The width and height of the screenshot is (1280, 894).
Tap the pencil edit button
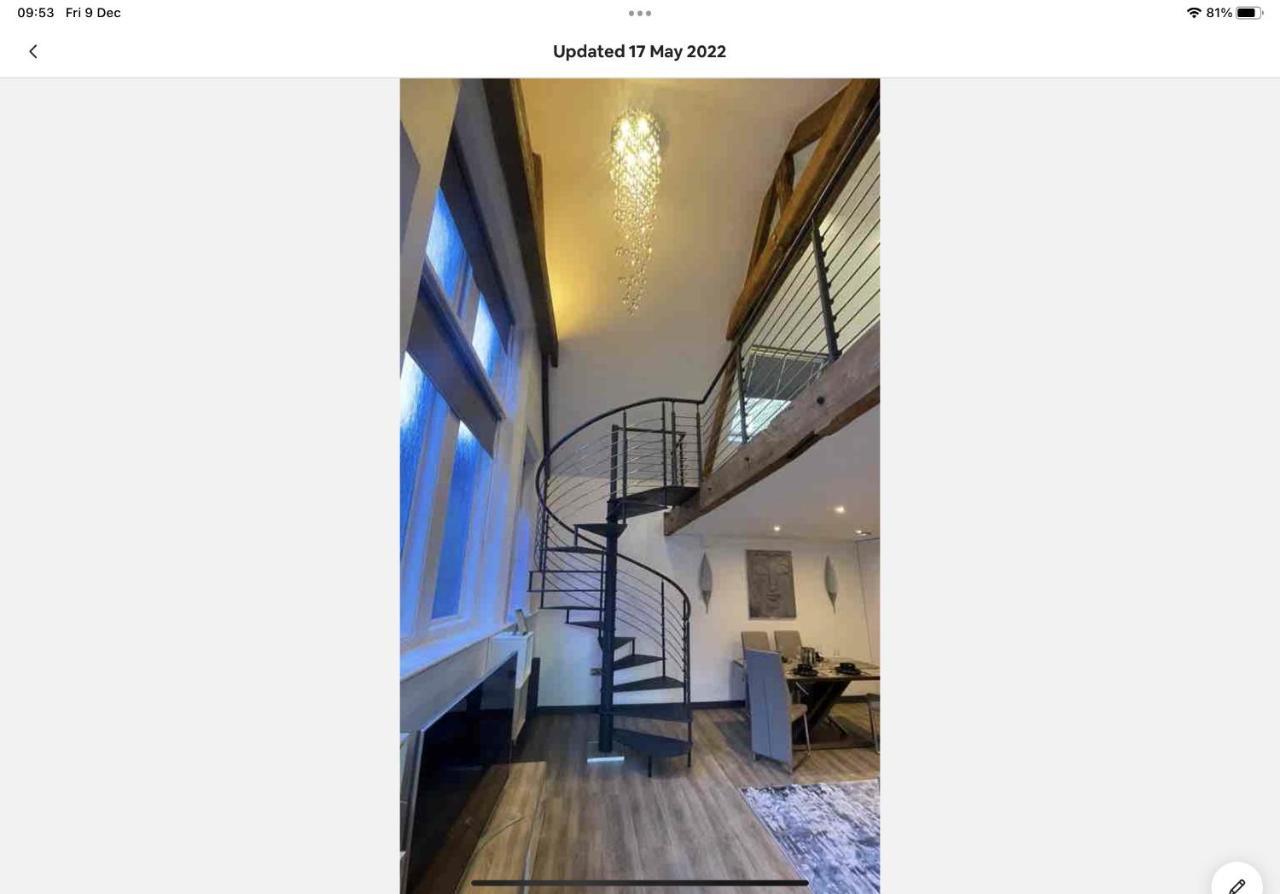pyautogui.click(x=1237, y=884)
